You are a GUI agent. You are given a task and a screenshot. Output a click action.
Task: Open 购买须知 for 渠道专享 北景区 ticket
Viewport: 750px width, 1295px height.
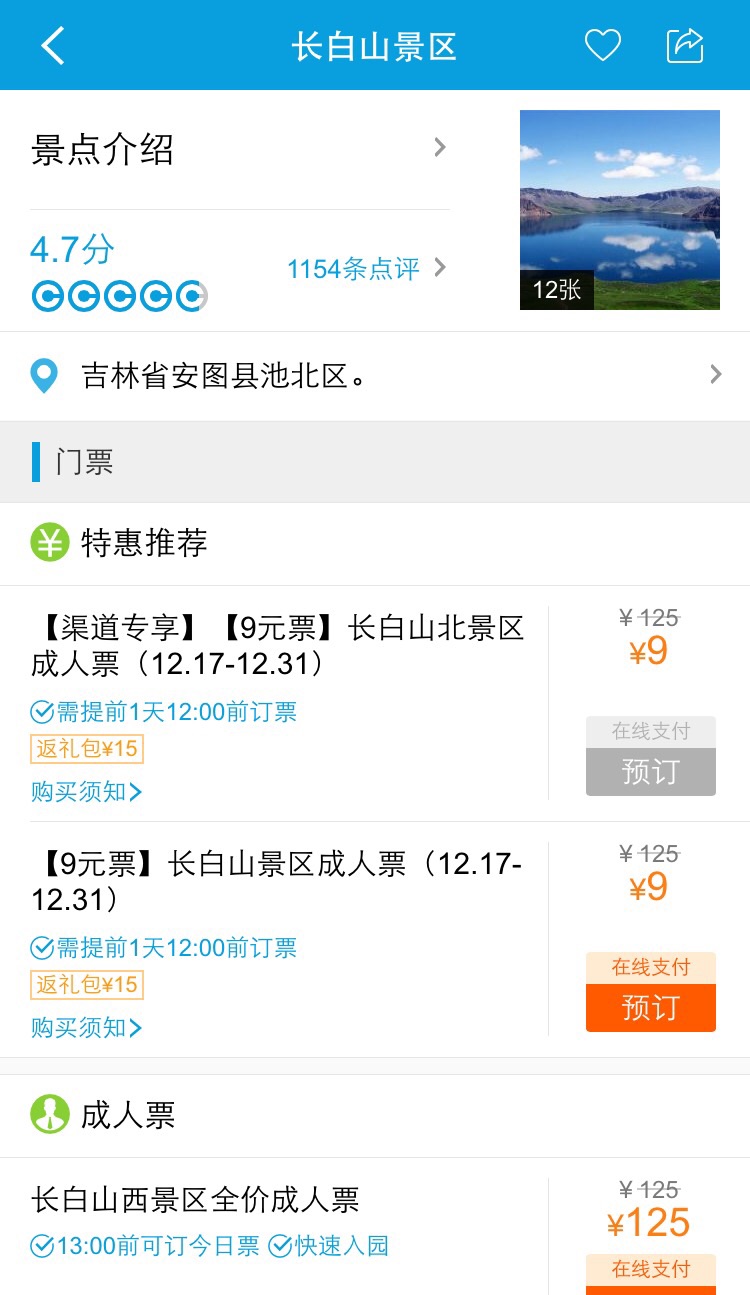click(87, 792)
